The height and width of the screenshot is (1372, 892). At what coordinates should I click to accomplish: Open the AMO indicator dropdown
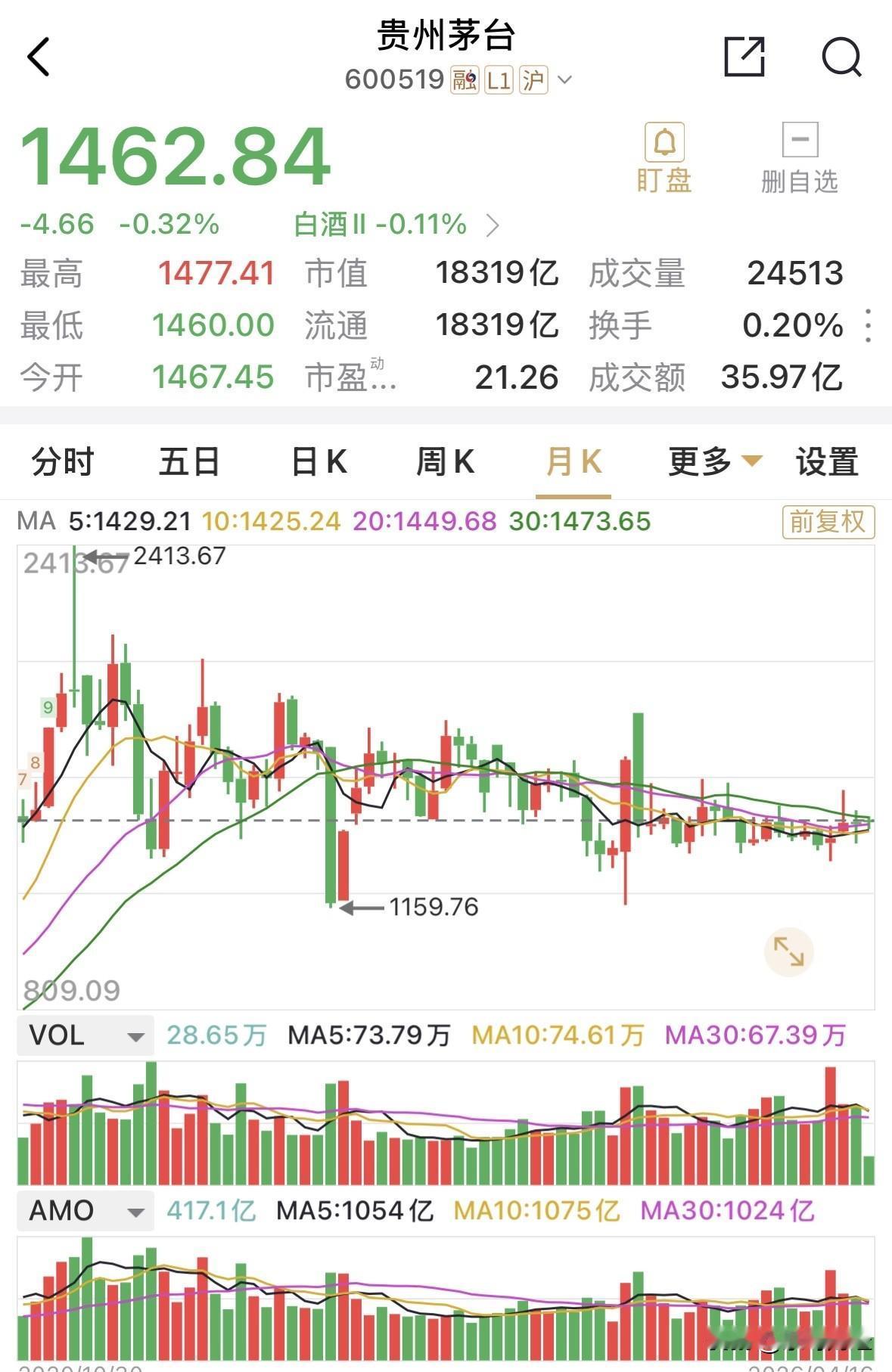(84, 1210)
